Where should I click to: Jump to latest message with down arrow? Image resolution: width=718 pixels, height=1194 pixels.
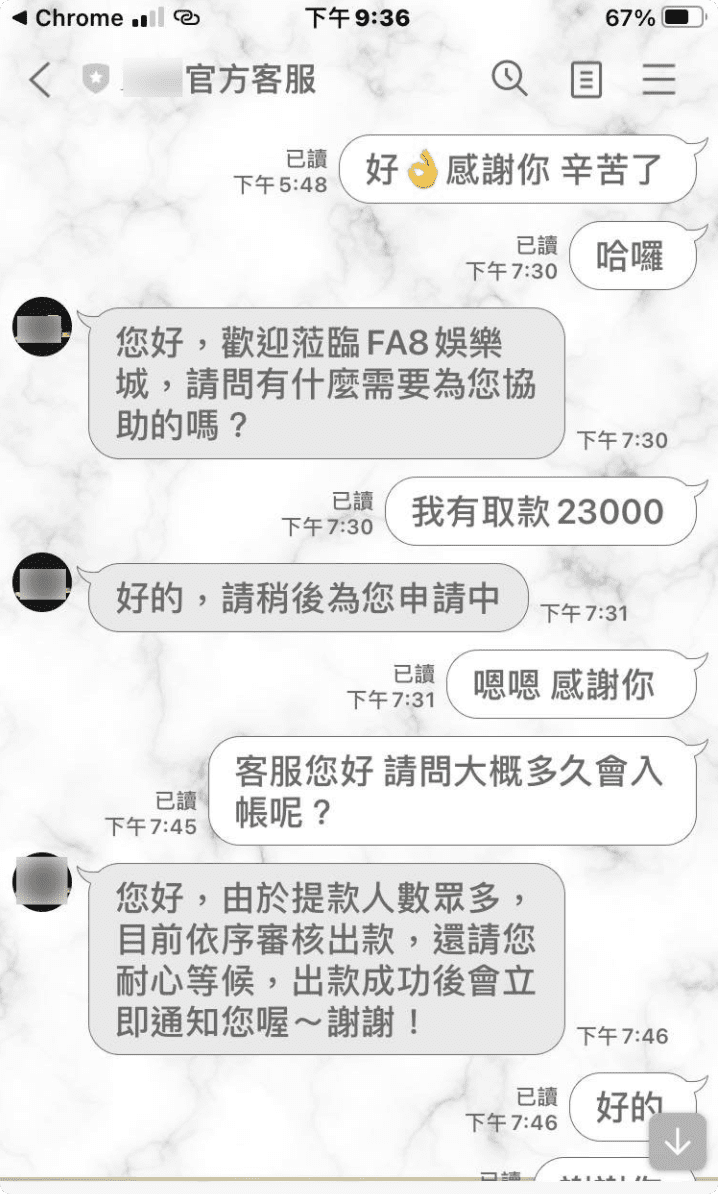(677, 1141)
